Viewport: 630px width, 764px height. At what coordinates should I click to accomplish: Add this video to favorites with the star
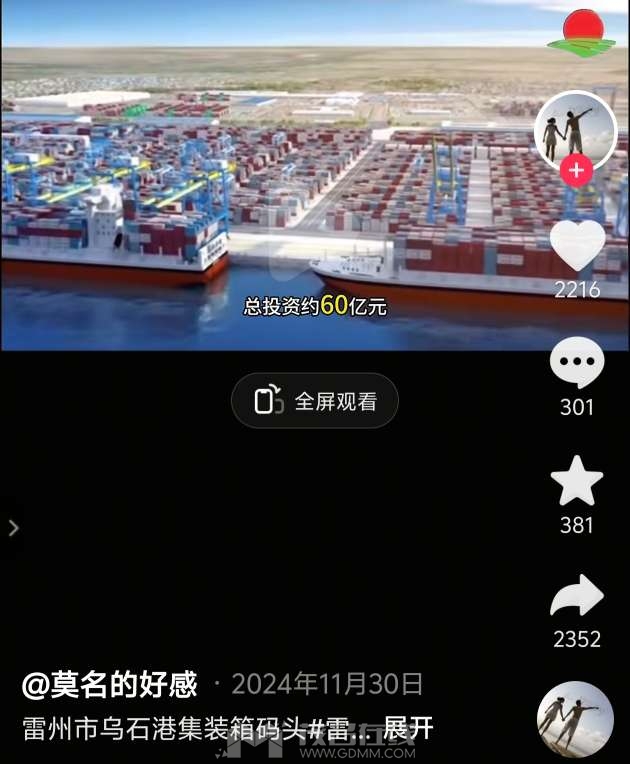[577, 482]
